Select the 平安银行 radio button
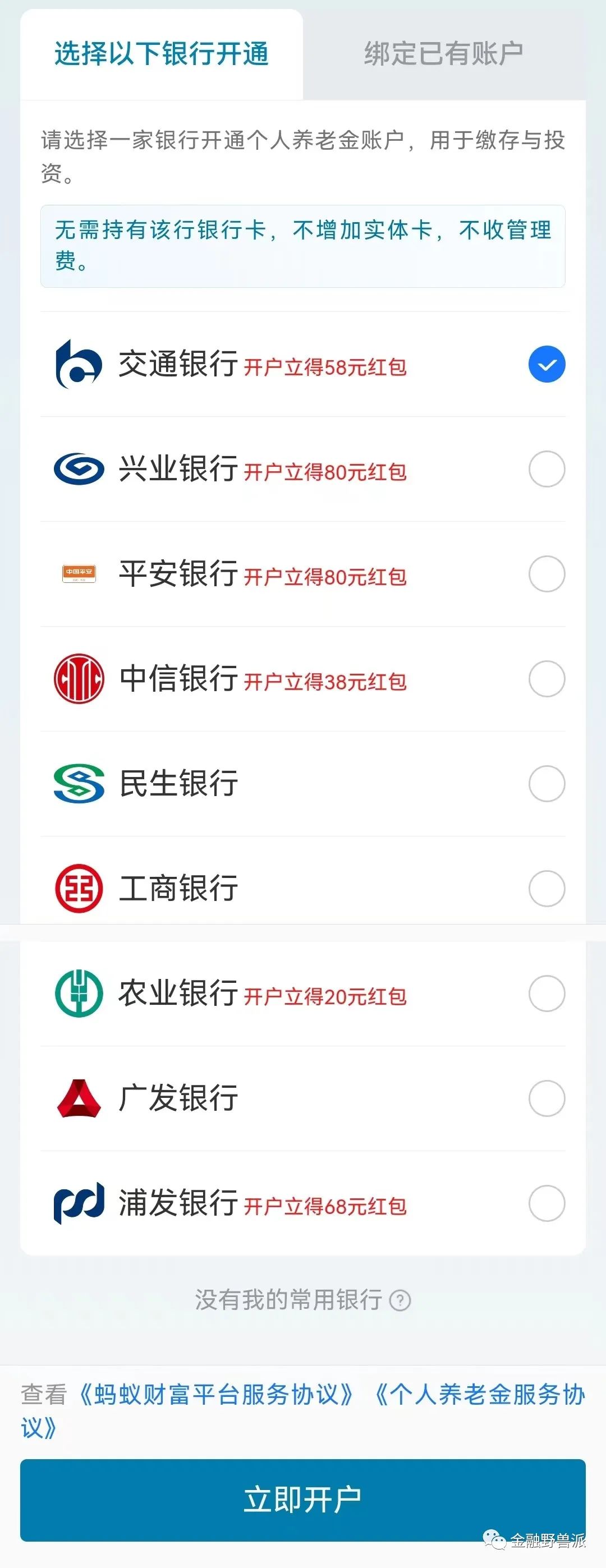Screen dimensions: 606x1568 coord(547,573)
